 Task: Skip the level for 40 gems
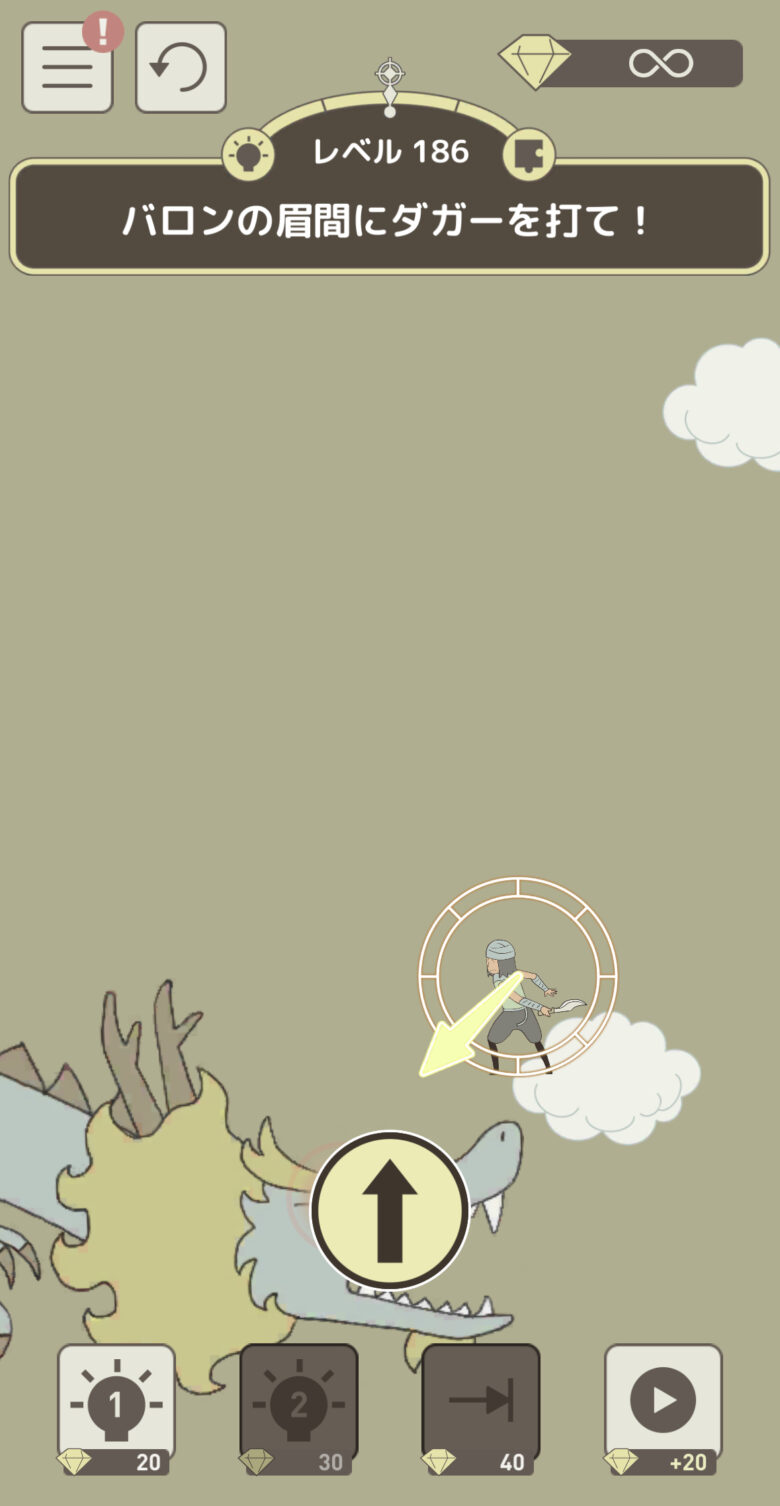pos(481,1405)
